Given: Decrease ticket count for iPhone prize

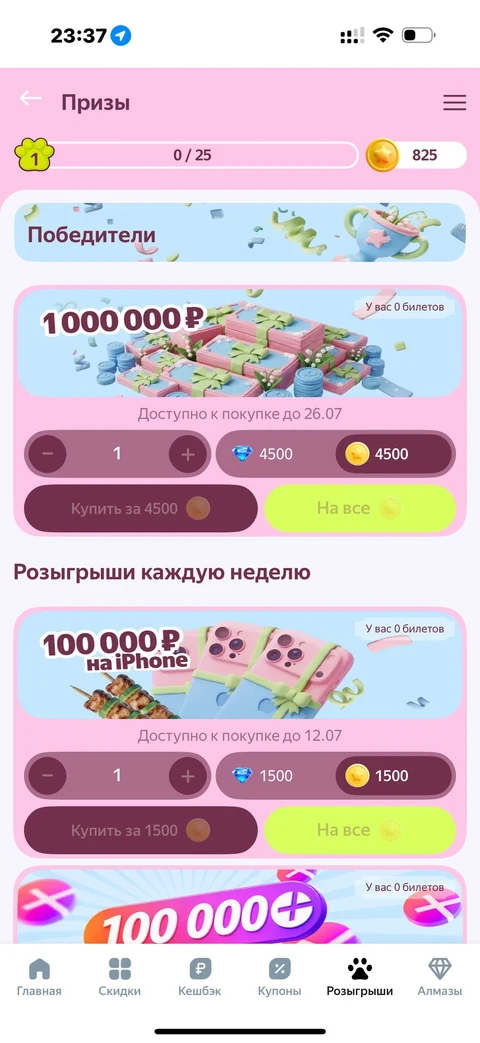Looking at the screenshot, I should tap(47, 776).
